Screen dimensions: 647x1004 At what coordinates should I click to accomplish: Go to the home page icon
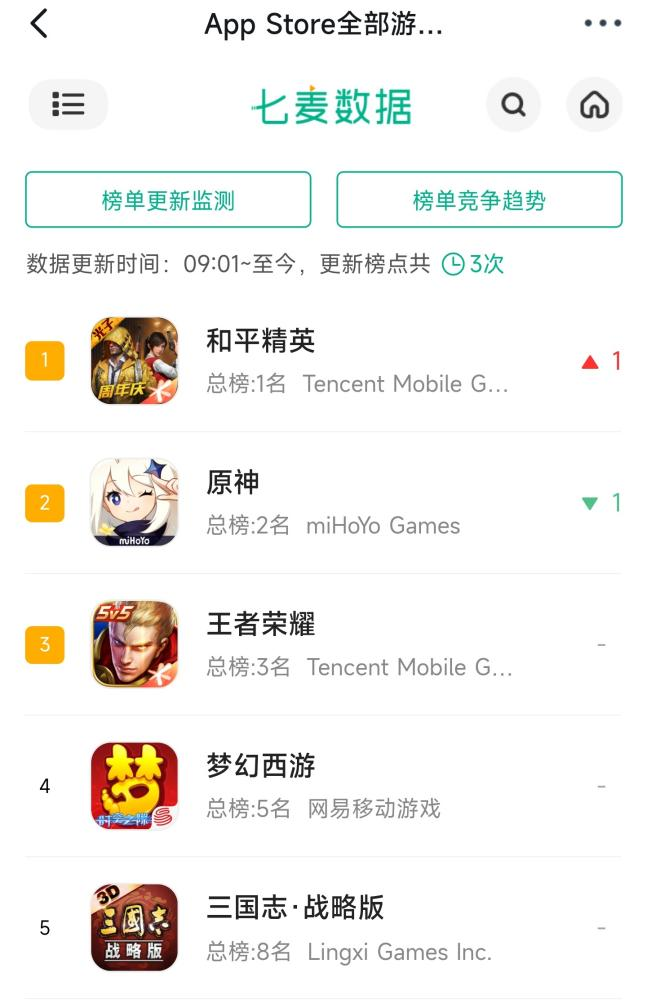coord(594,105)
